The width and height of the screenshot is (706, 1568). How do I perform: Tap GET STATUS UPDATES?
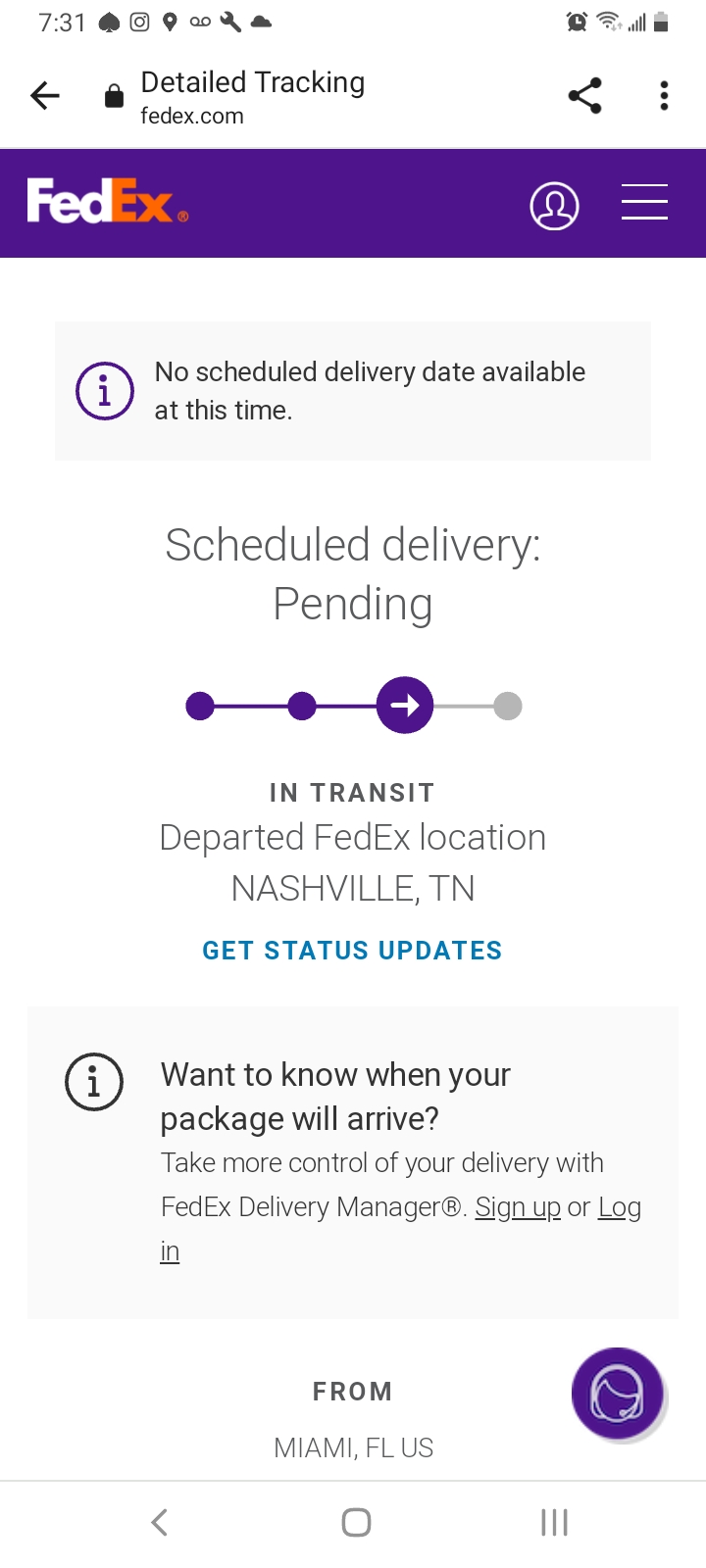tap(352, 951)
